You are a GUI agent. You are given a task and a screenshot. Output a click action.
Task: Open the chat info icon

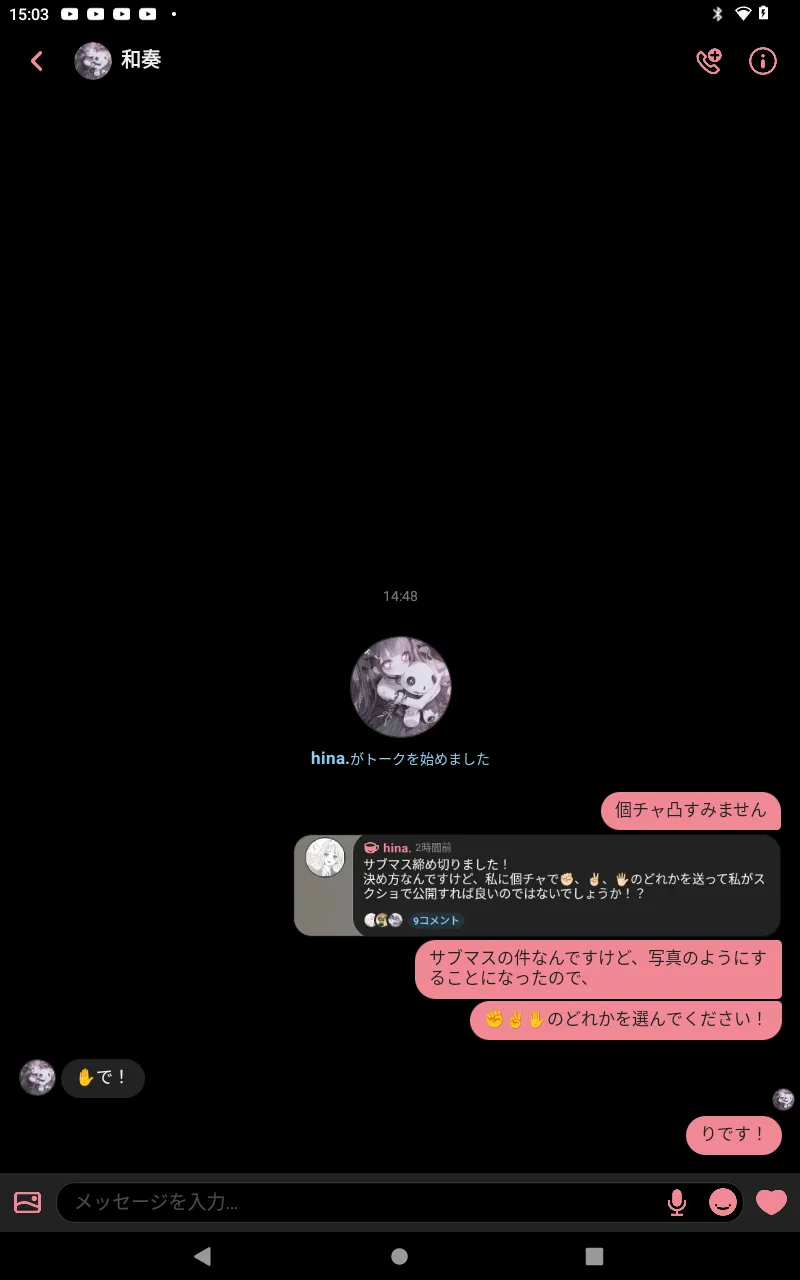pyautogui.click(x=763, y=61)
